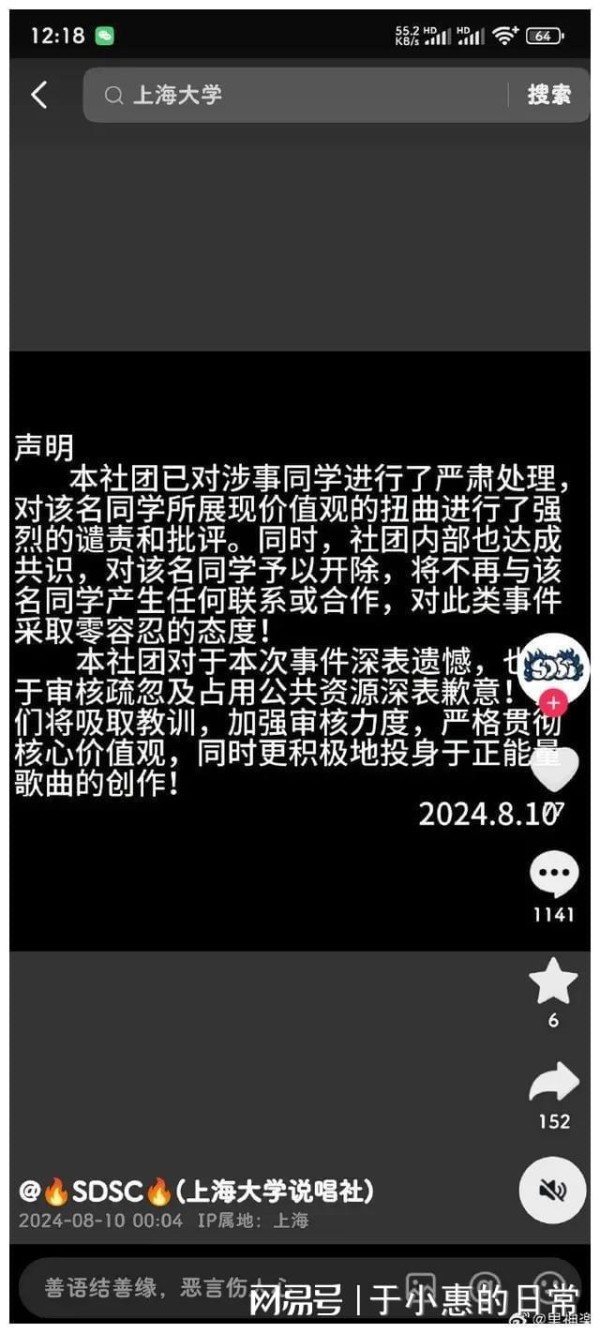Open the SDSC avatar profile
This screenshot has height=1333, width=600.
point(554,666)
